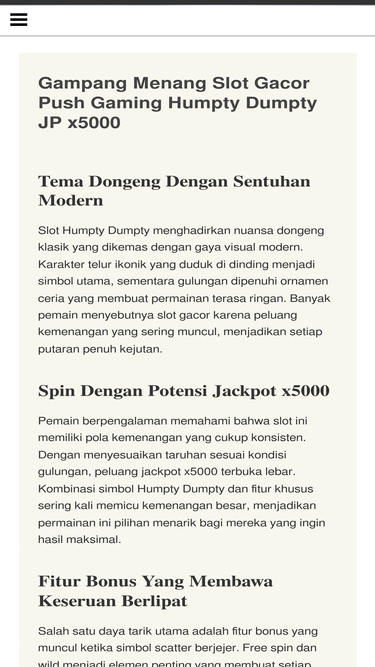Open the hamburger menu
Viewport: 375px width, 667px height.
[19, 20]
